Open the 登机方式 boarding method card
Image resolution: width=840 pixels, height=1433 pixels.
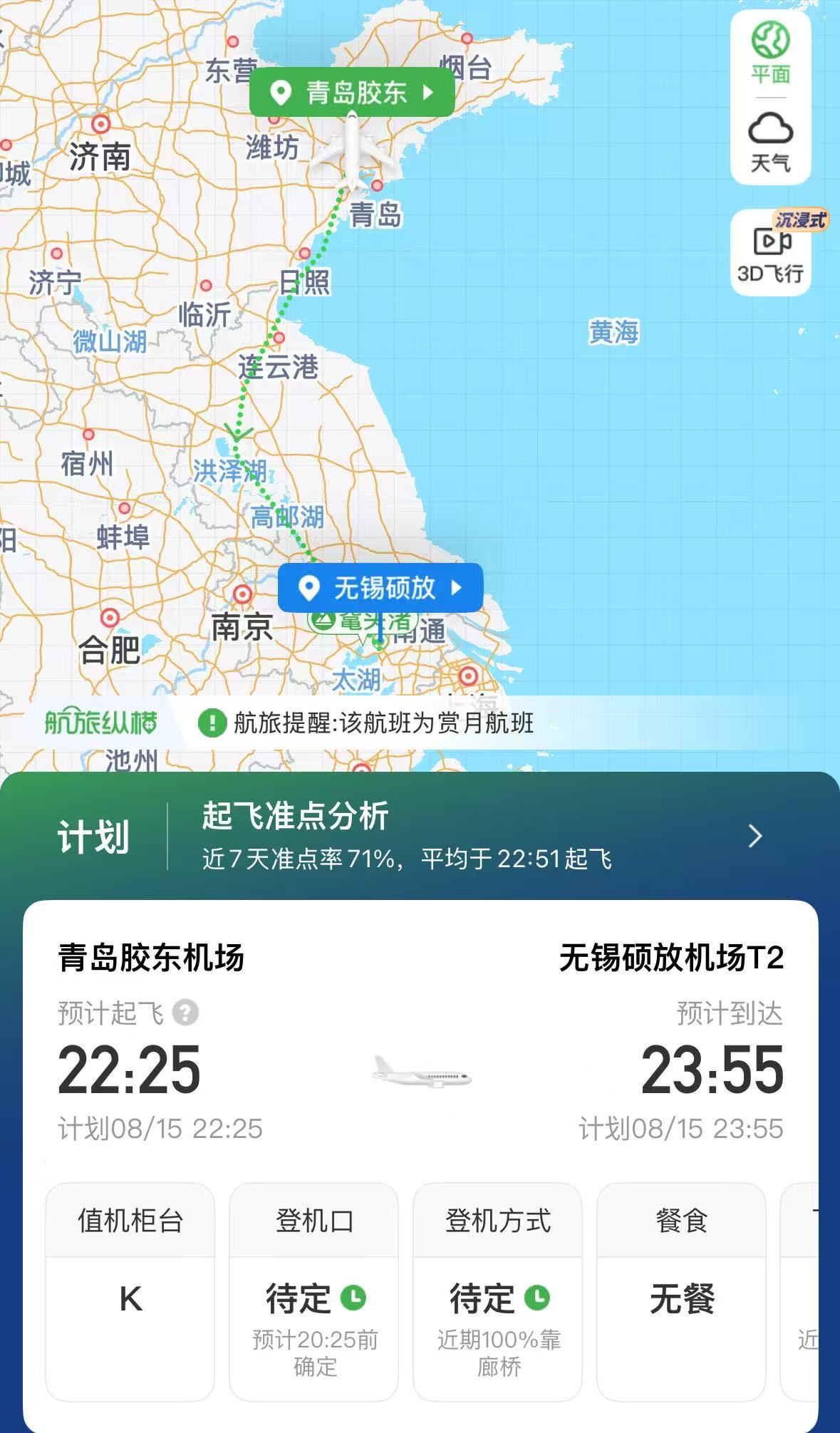tap(498, 1292)
